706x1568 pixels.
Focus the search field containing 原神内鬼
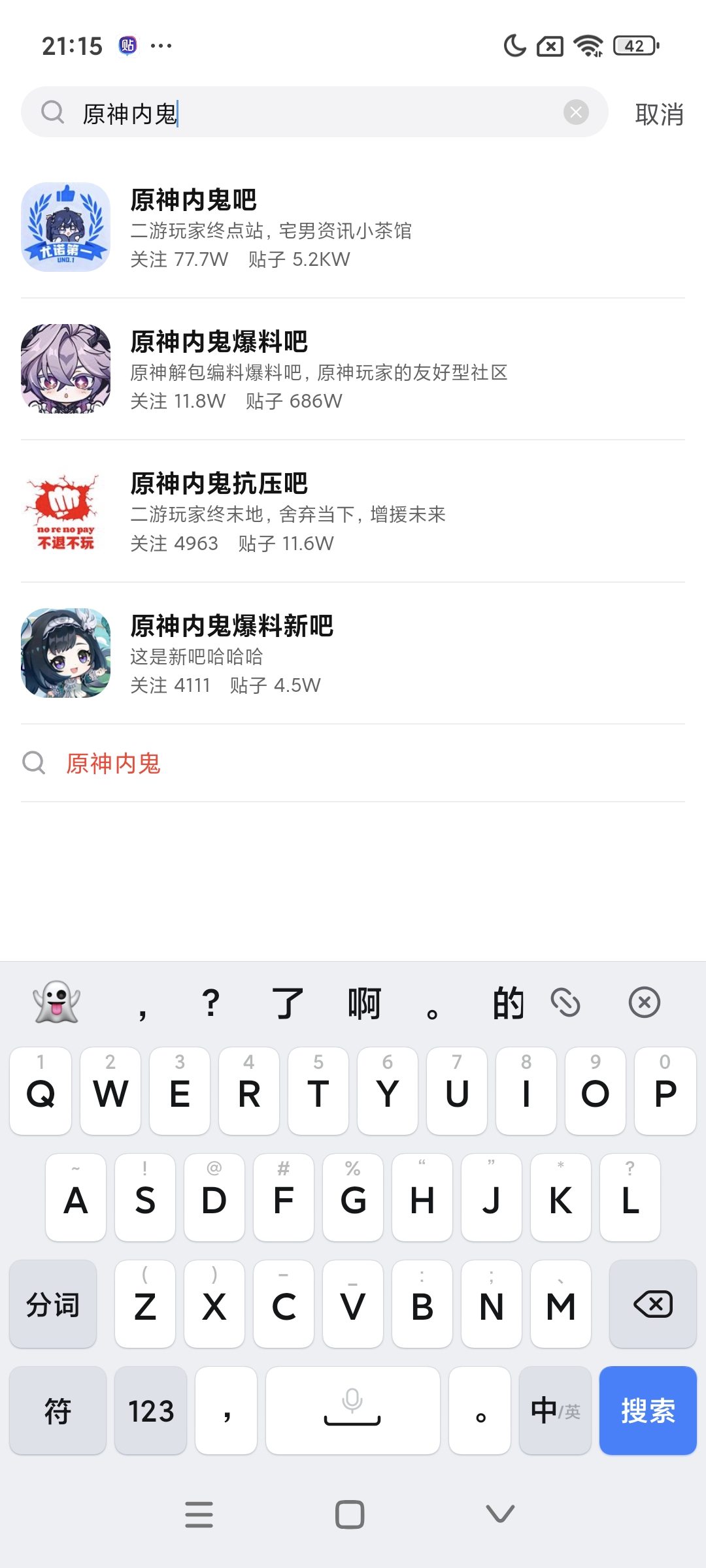coord(314,113)
